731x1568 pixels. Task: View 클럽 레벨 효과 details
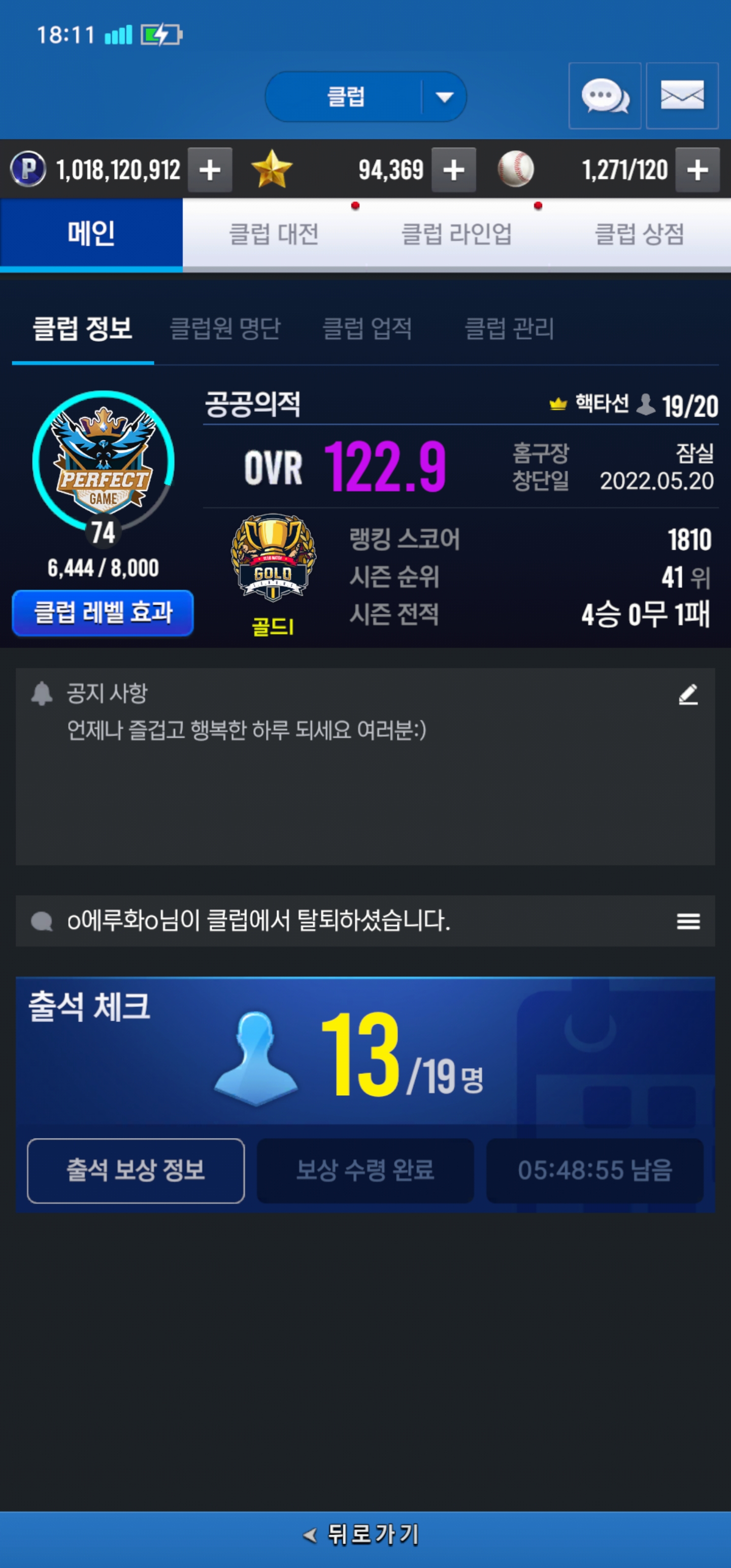[x=103, y=612]
